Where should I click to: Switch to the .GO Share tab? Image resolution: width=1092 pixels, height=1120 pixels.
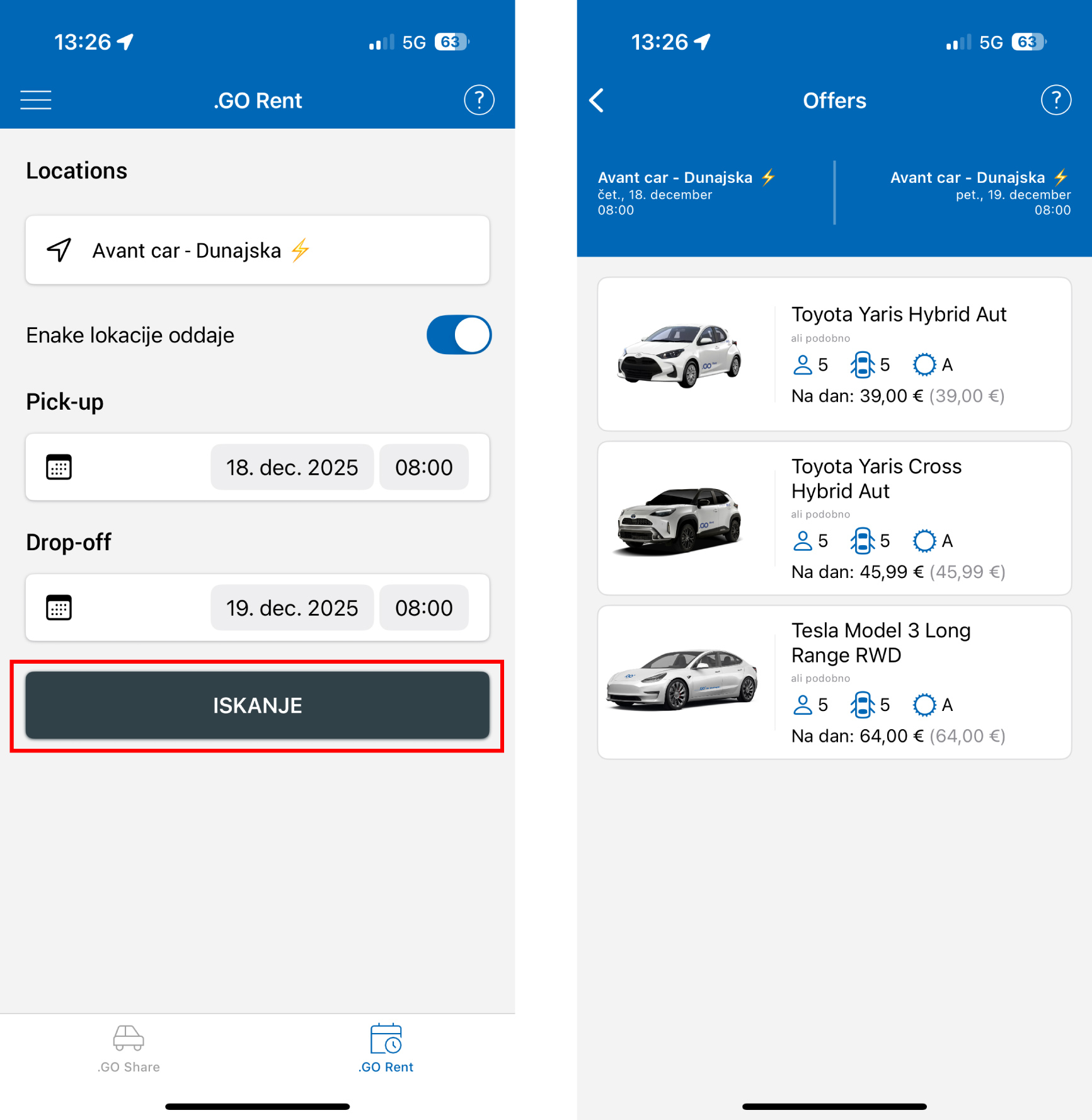tap(129, 1049)
